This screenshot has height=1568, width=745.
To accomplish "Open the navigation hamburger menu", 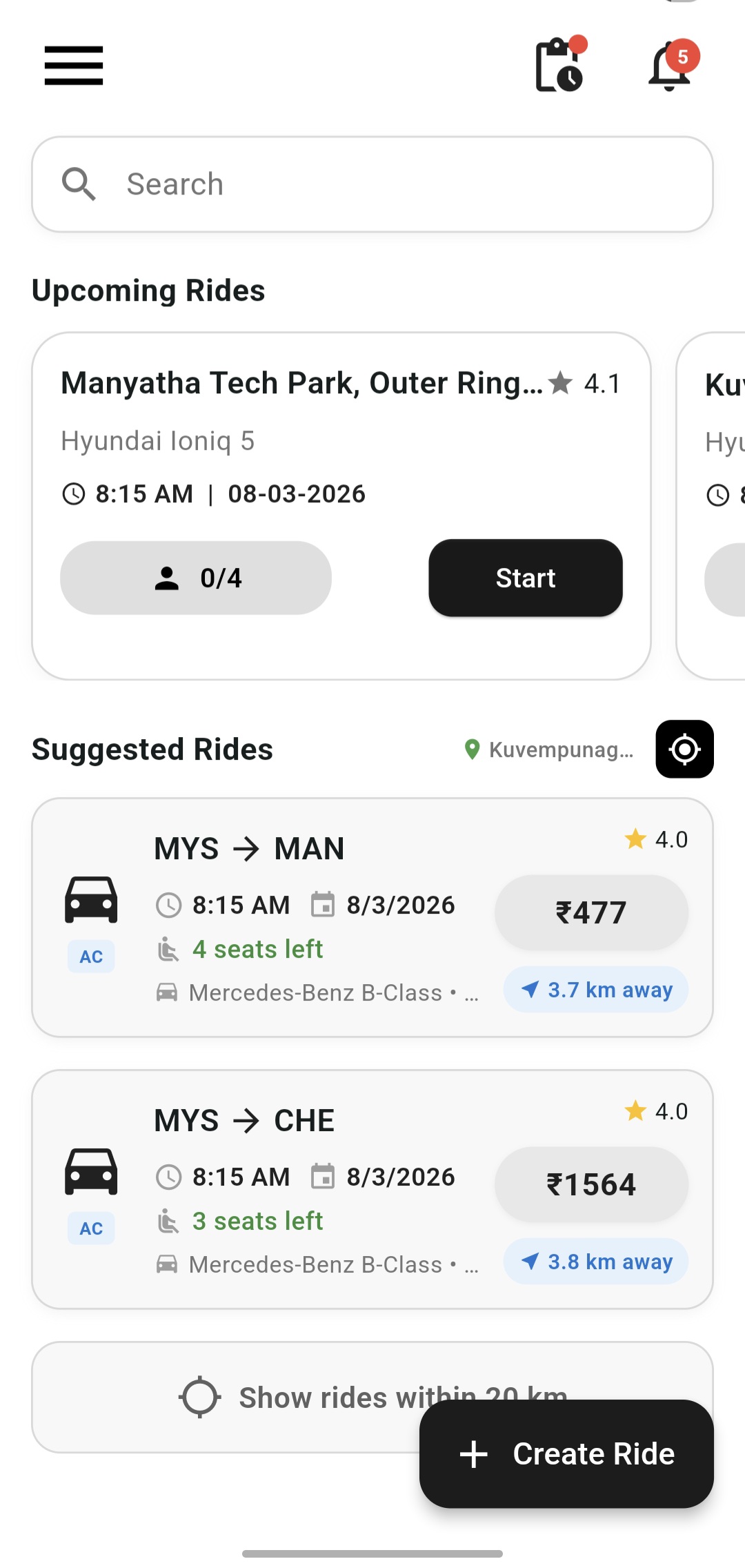I will tap(73, 66).
